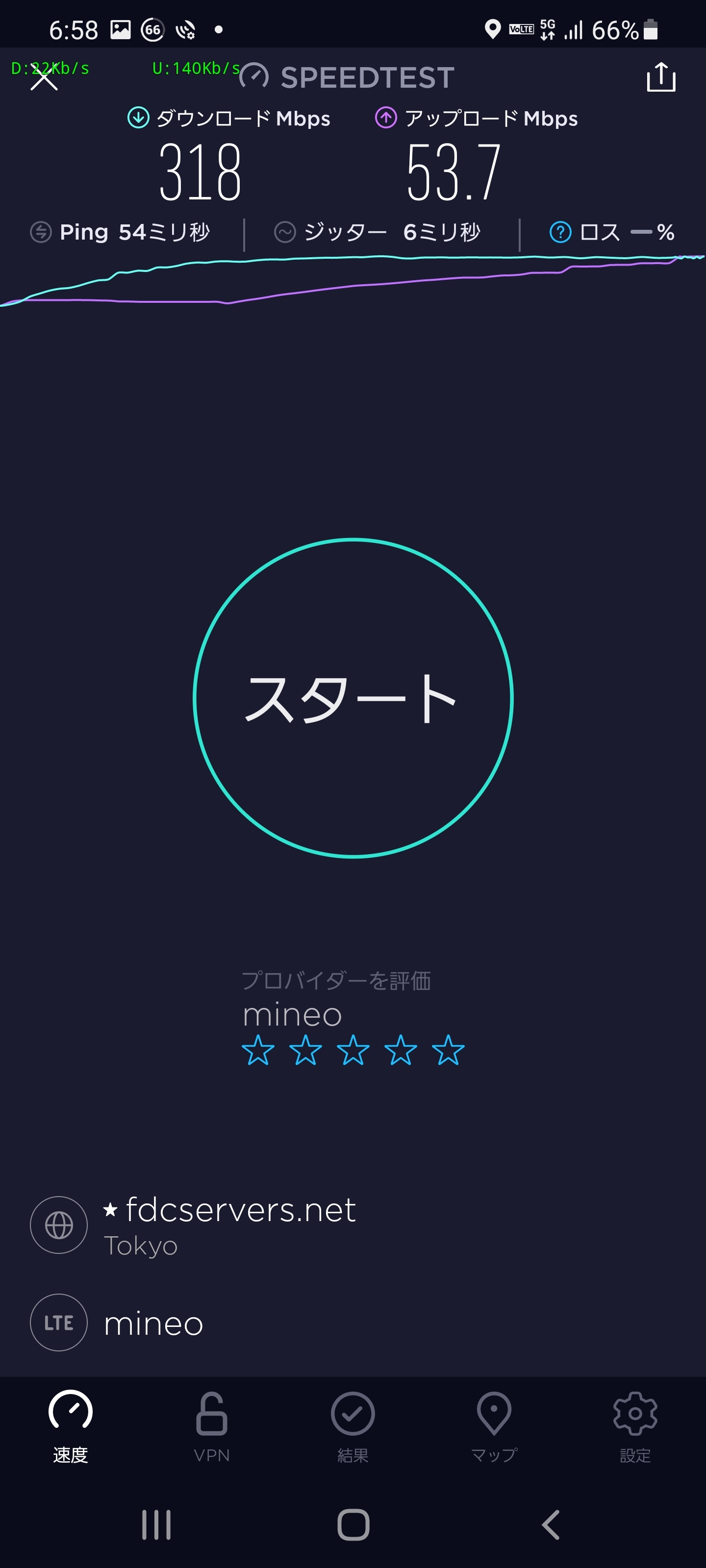Rate mineo one star

tap(258, 1050)
